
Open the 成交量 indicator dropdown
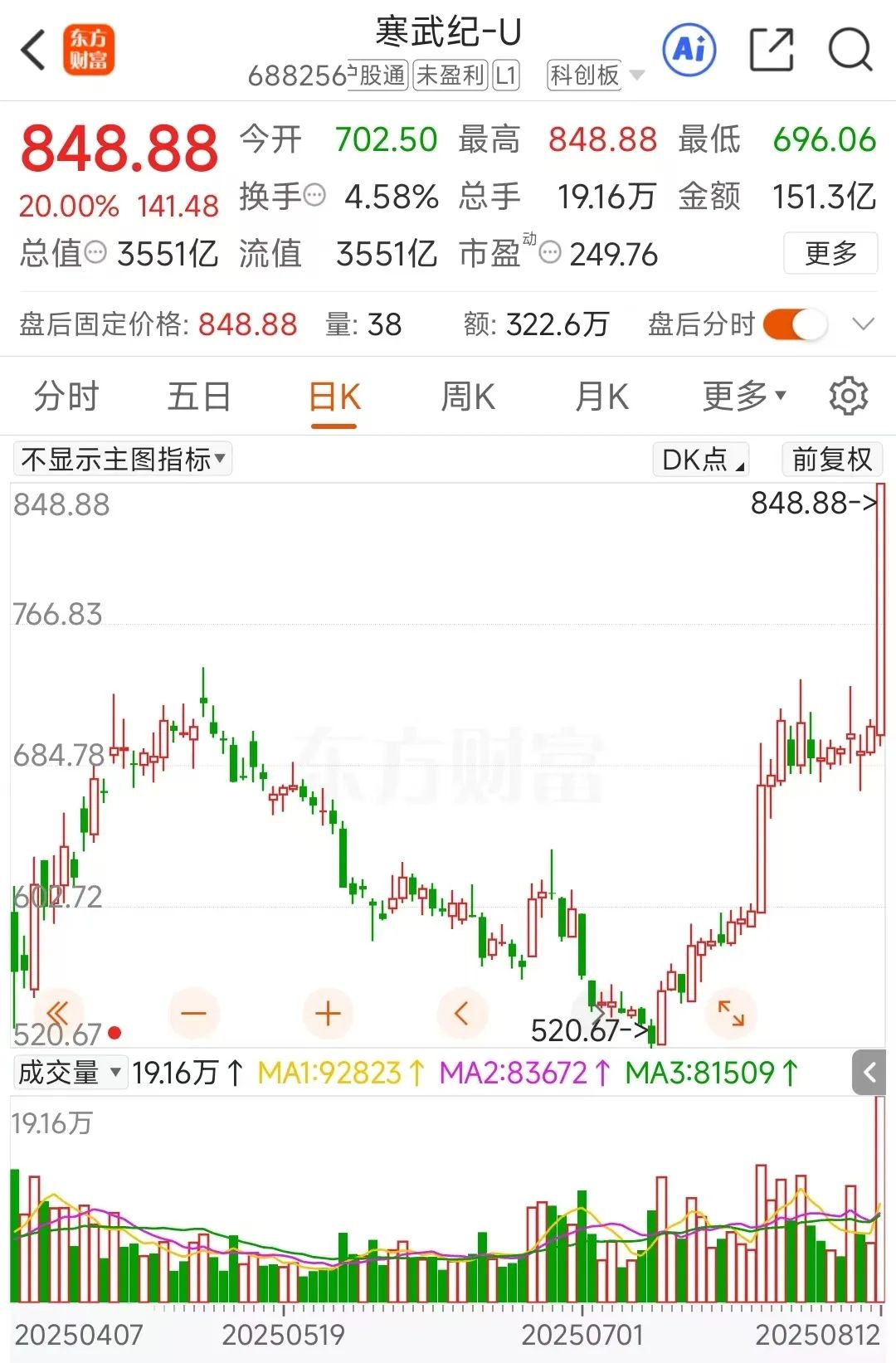(70, 1073)
